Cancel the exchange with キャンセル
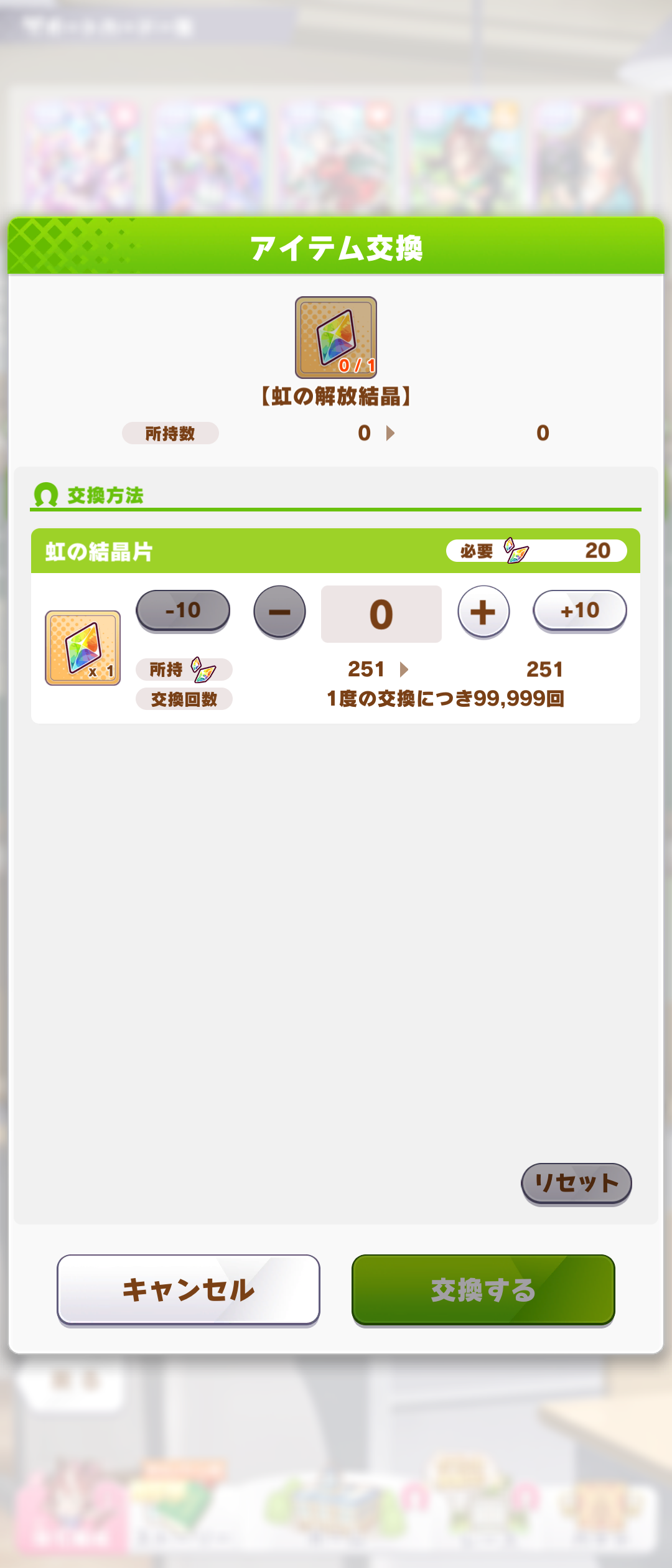The width and height of the screenshot is (672, 1568). pos(189,1290)
